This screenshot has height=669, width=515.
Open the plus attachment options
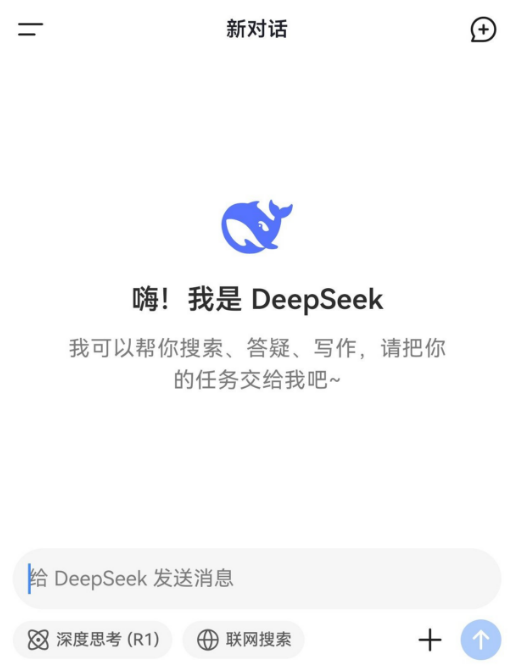click(x=430, y=640)
